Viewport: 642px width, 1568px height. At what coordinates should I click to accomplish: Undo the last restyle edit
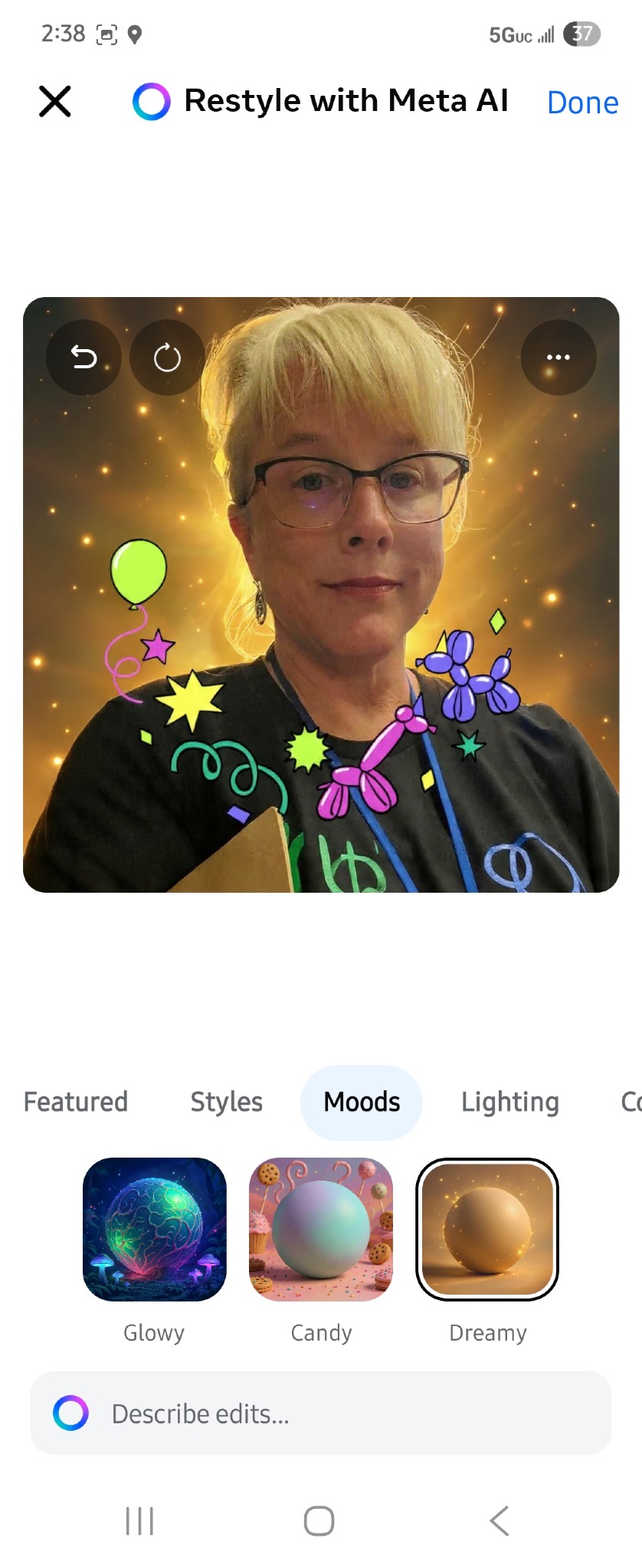click(x=84, y=357)
